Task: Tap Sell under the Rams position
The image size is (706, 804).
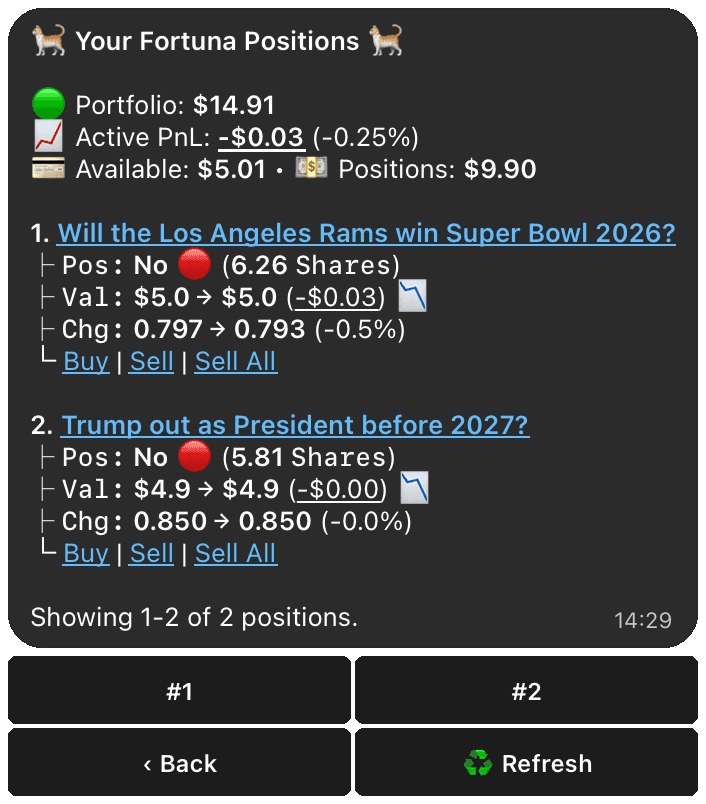Action: [x=152, y=361]
